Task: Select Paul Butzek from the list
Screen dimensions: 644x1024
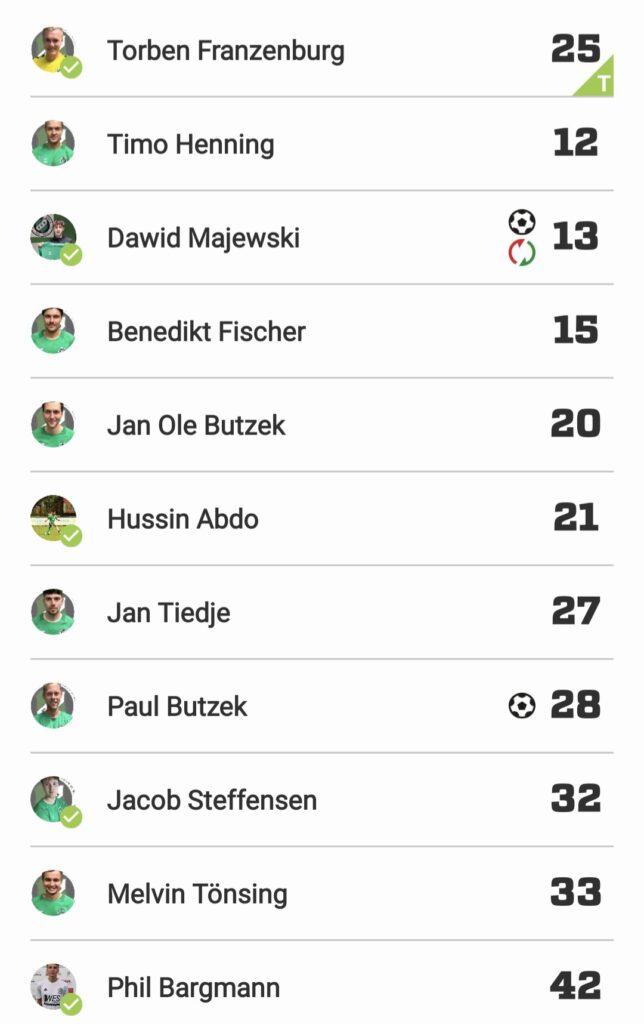Action: 177,706
